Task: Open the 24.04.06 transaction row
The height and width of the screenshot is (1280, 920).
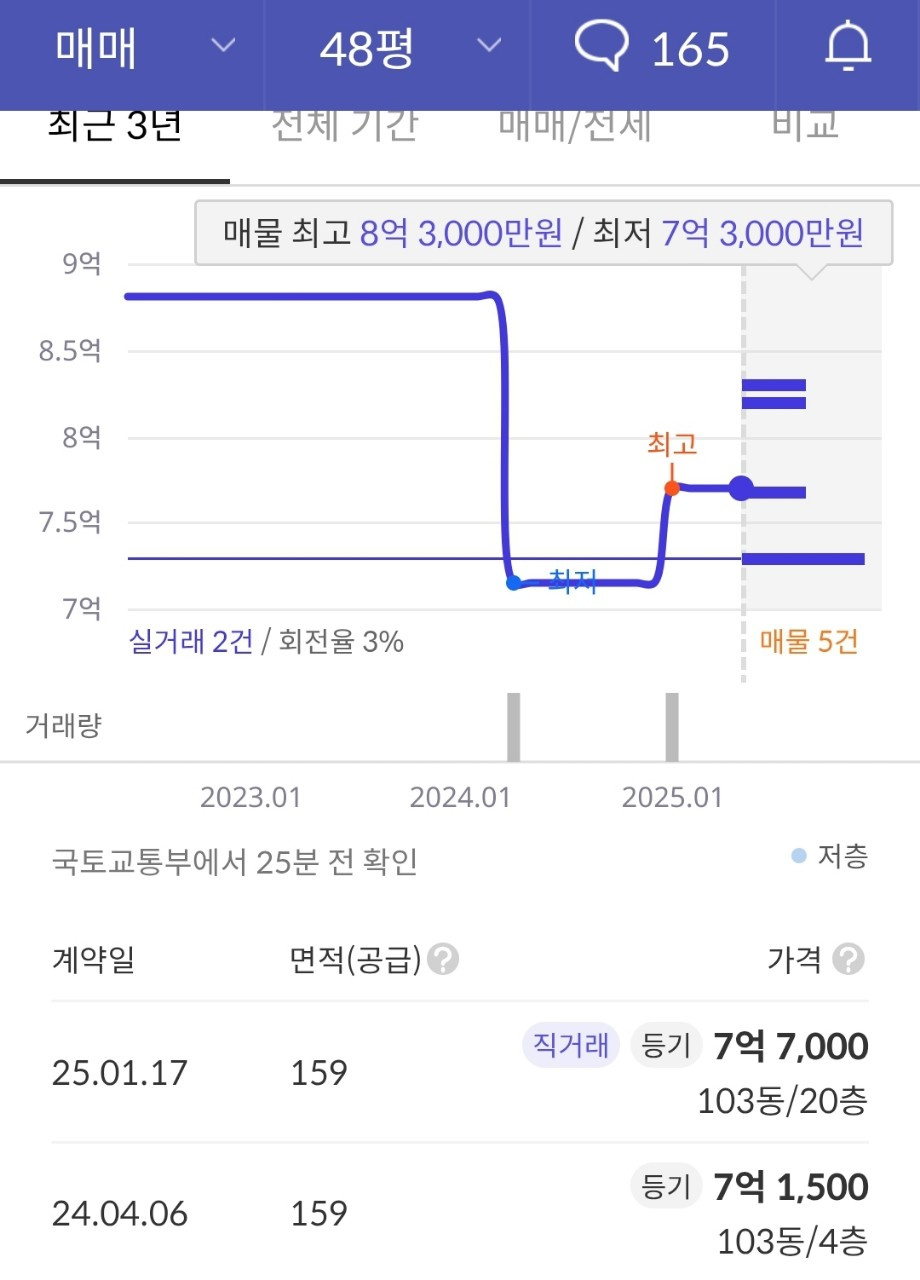Action: 460,1213
